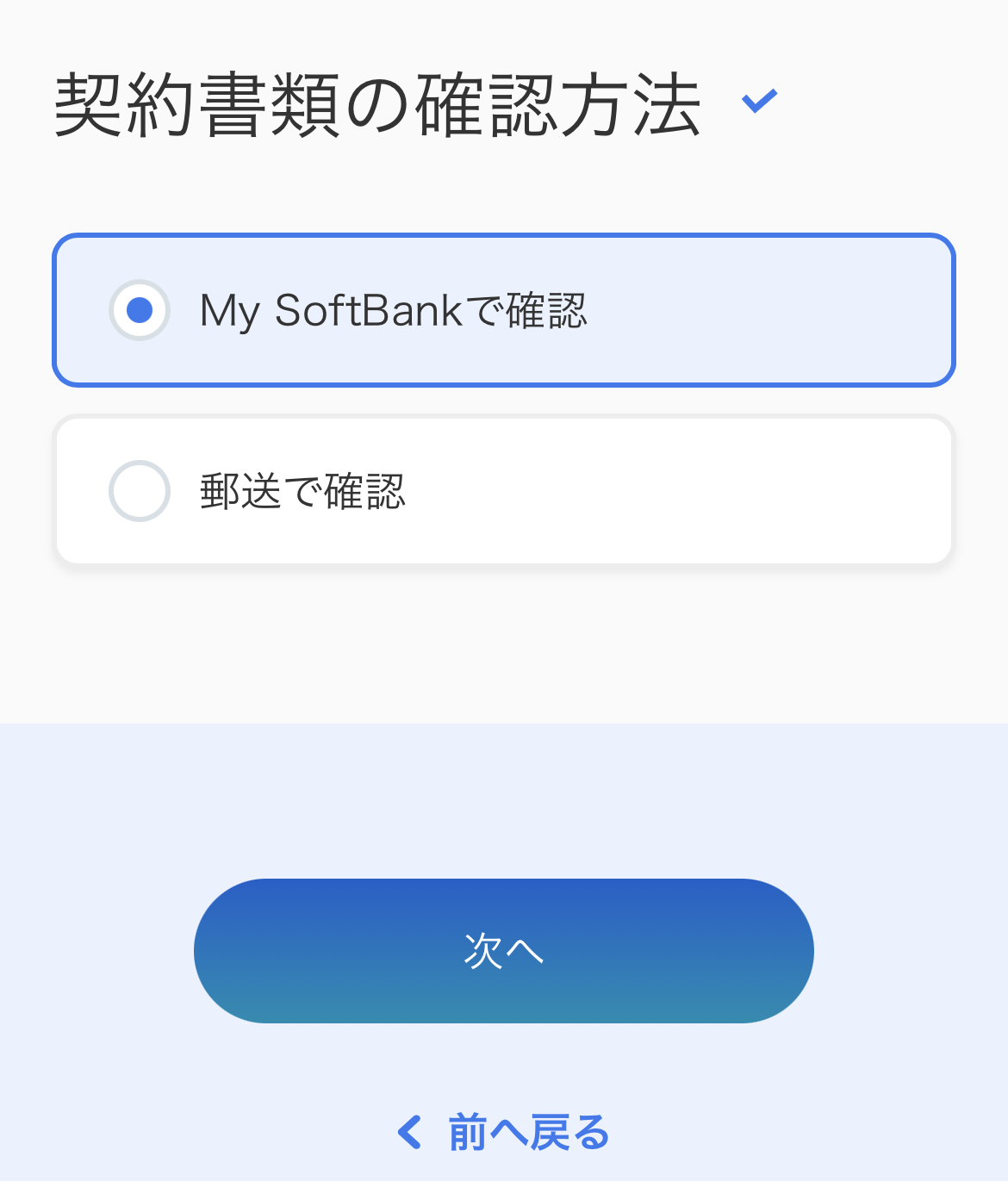Choose mail delivery for contract documents

pos(504,489)
